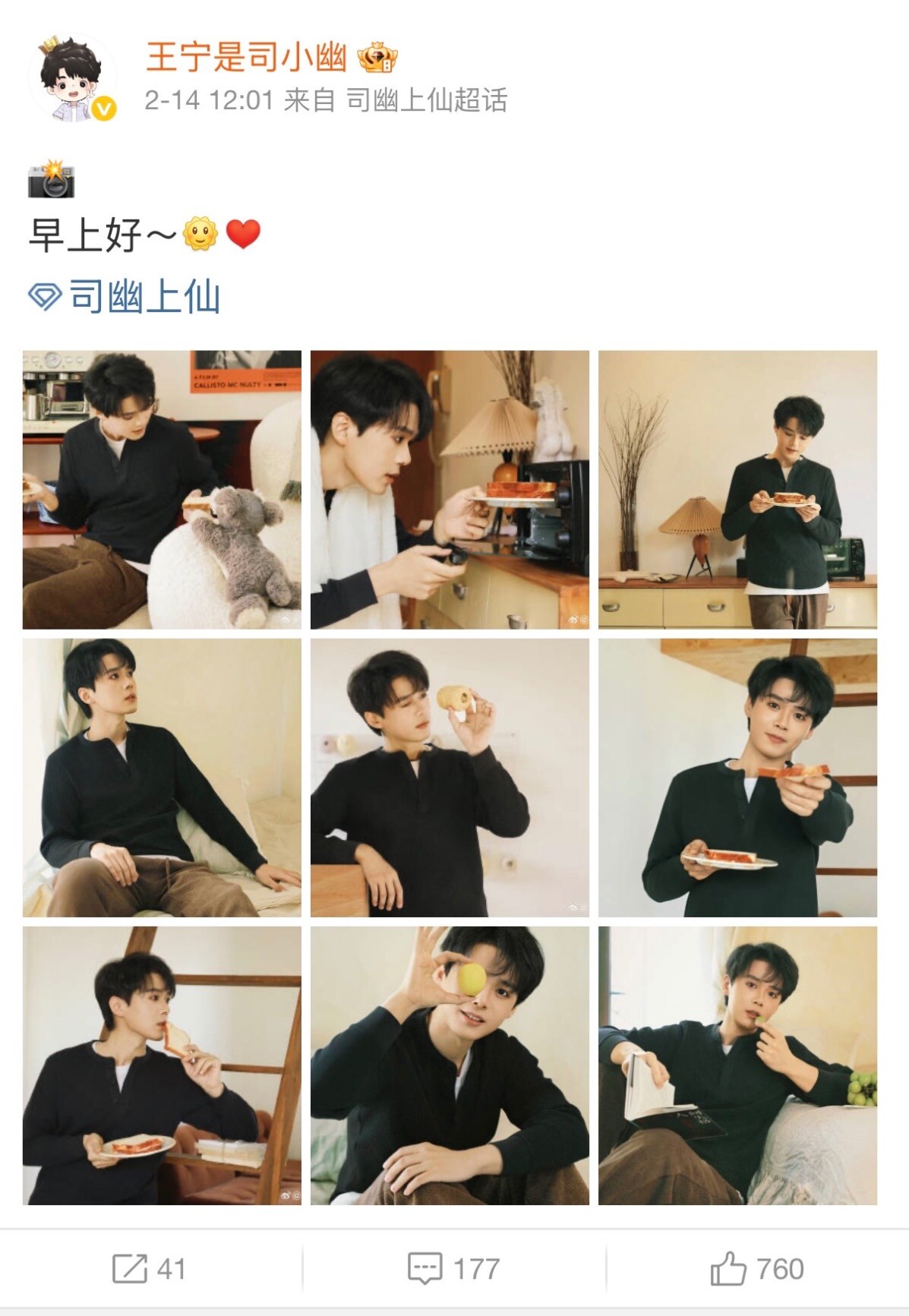Screen dimensions: 909x1316
Task: Open the photo offering toast to camera
Action: [737, 778]
